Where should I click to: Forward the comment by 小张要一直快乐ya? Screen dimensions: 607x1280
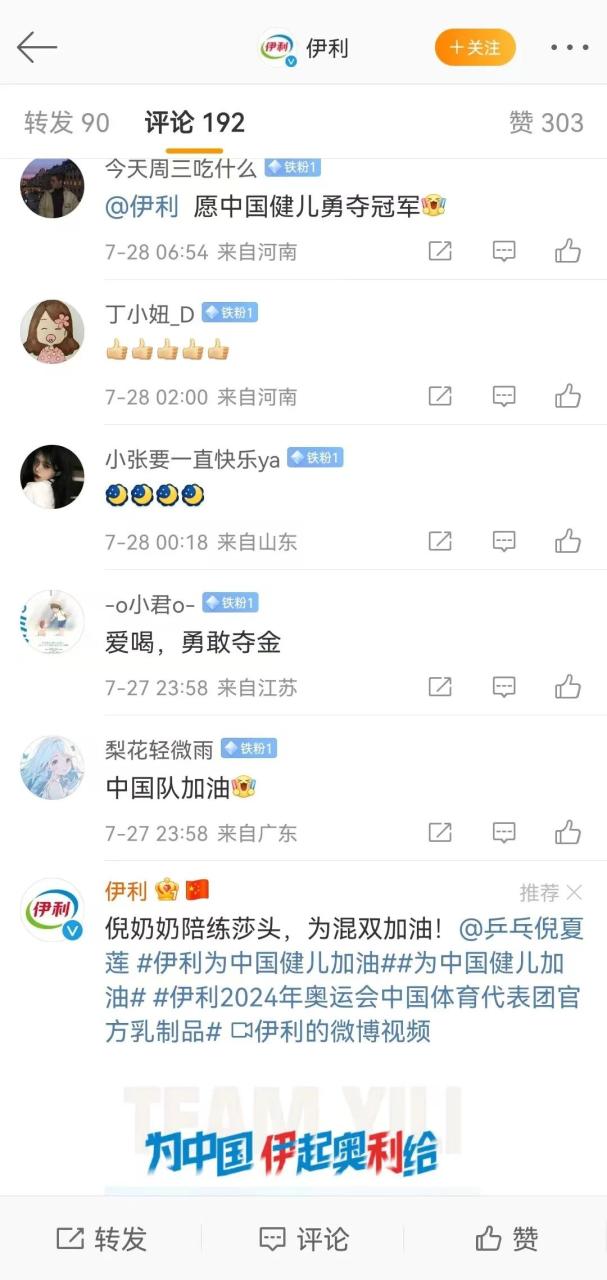(x=440, y=542)
